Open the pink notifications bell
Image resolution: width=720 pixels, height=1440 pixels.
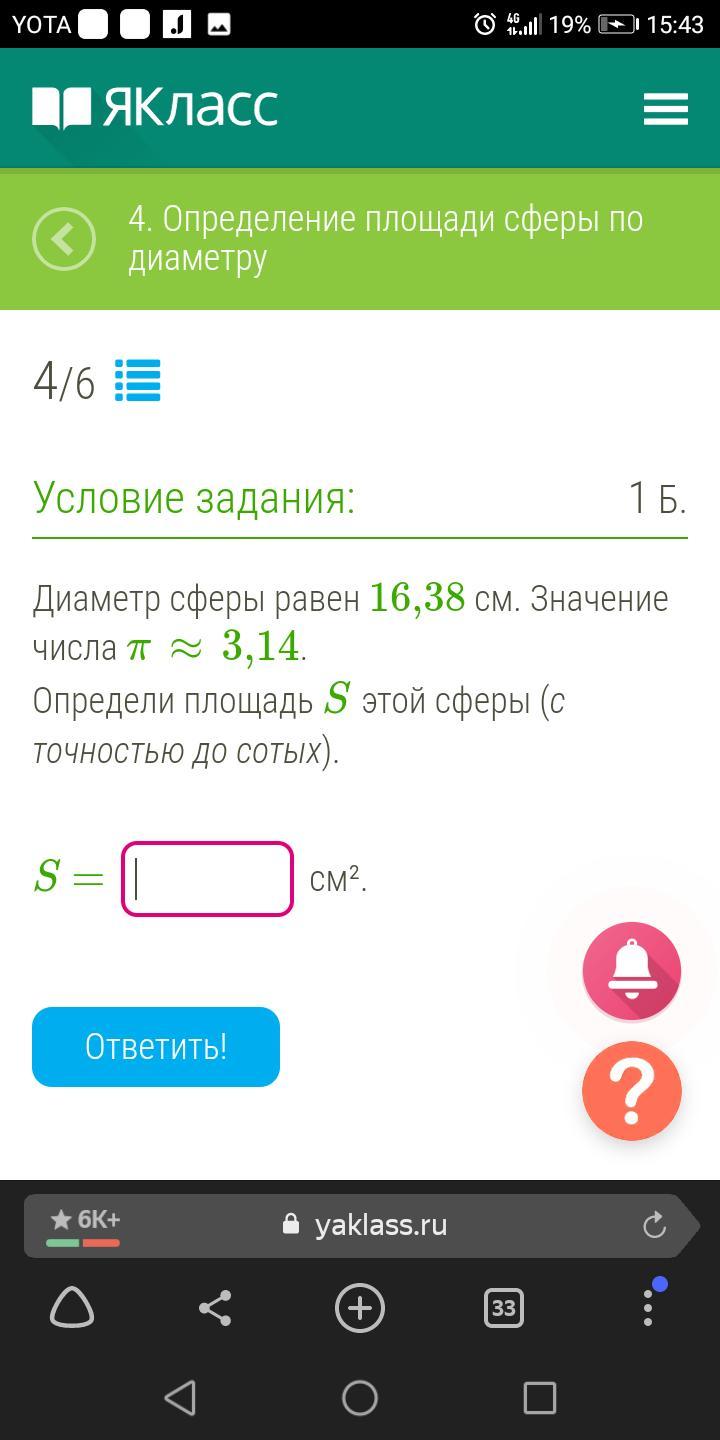(x=632, y=971)
